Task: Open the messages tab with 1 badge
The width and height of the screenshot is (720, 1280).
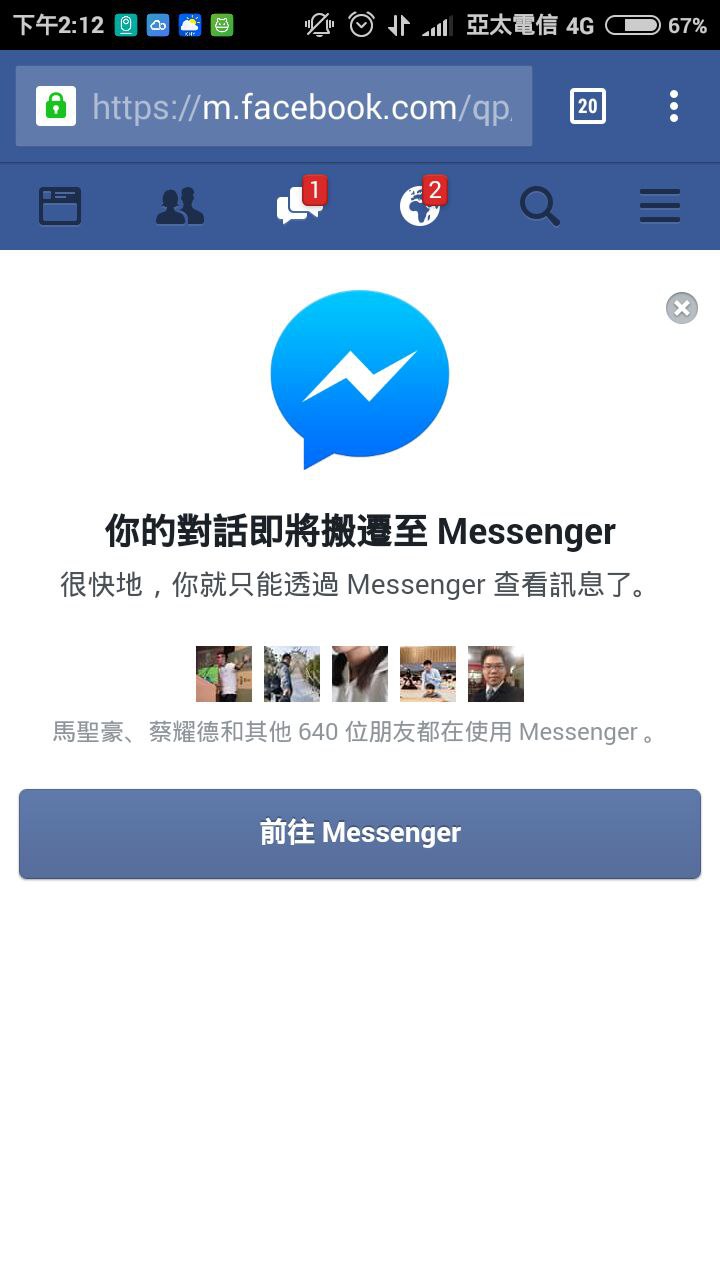Action: coord(299,205)
